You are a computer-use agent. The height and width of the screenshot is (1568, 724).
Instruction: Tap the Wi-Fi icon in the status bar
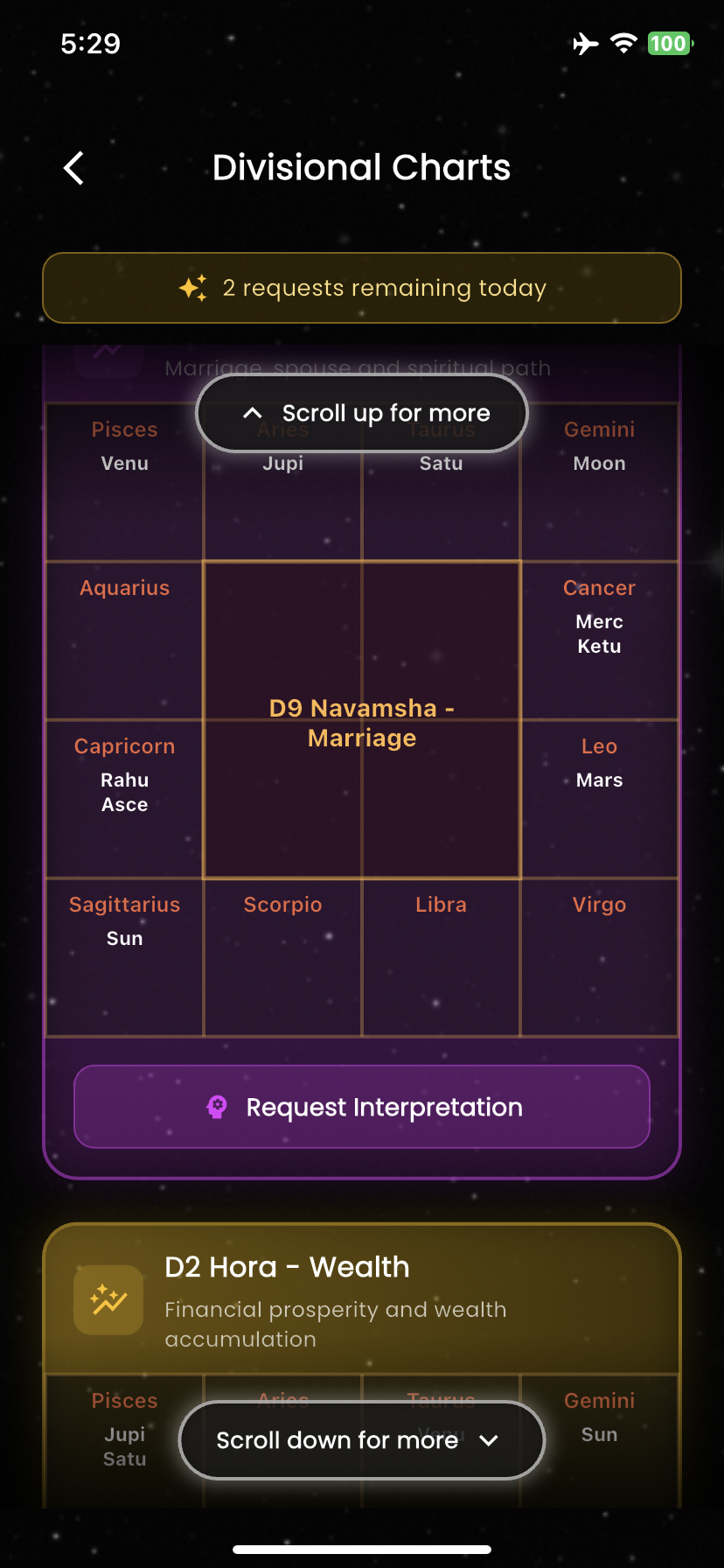click(x=623, y=43)
